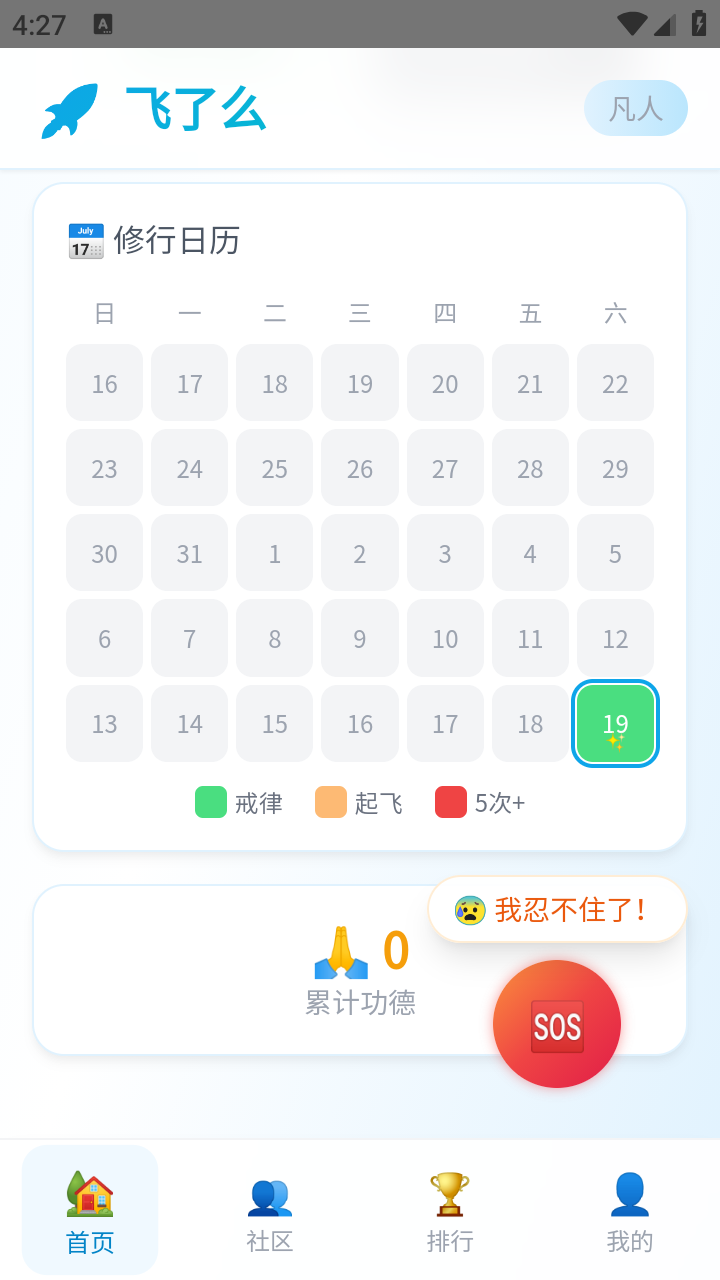The height and width of the screenshot is (1280, 720).
Task: Click the 修行日历 calendar icon
Action: 86,240
